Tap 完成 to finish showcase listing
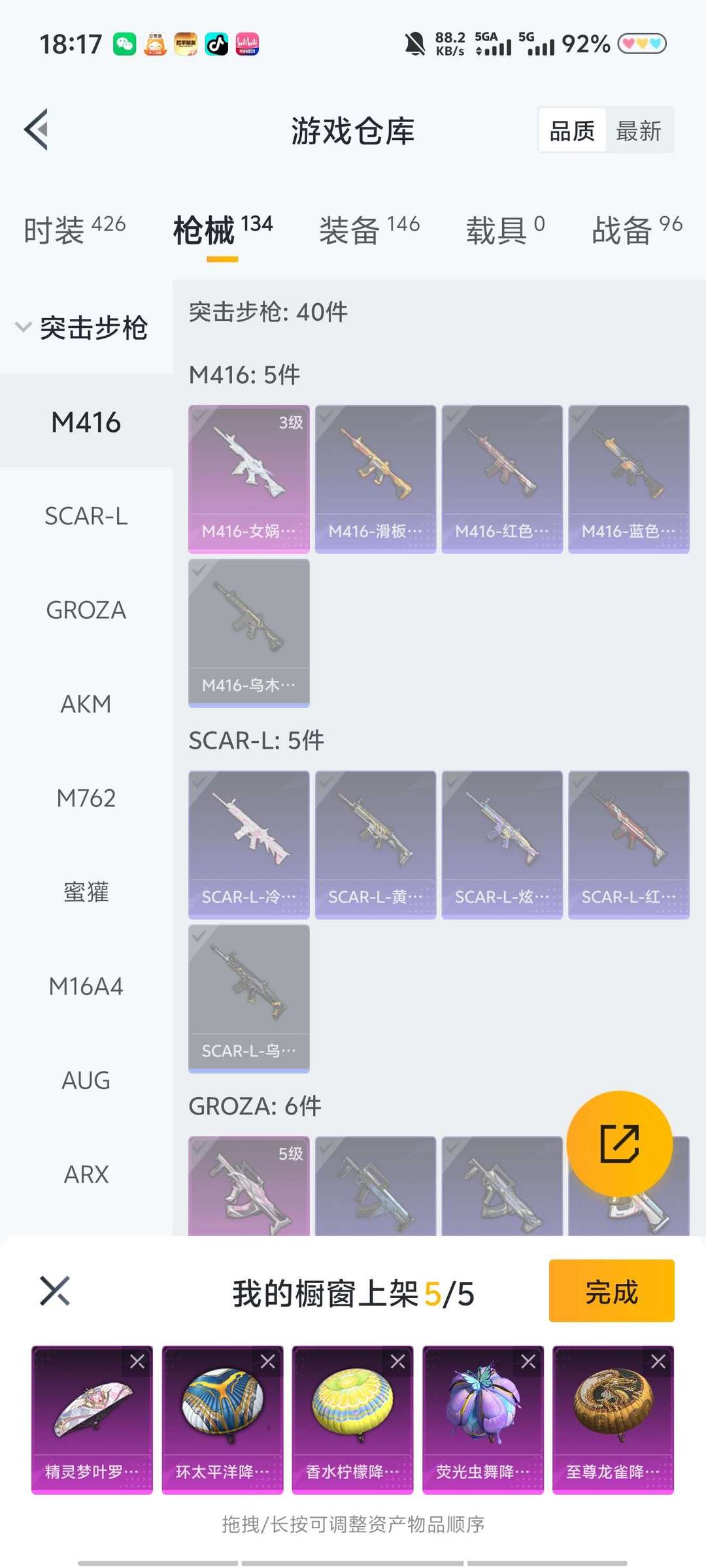 click(x=611, y=1292)
